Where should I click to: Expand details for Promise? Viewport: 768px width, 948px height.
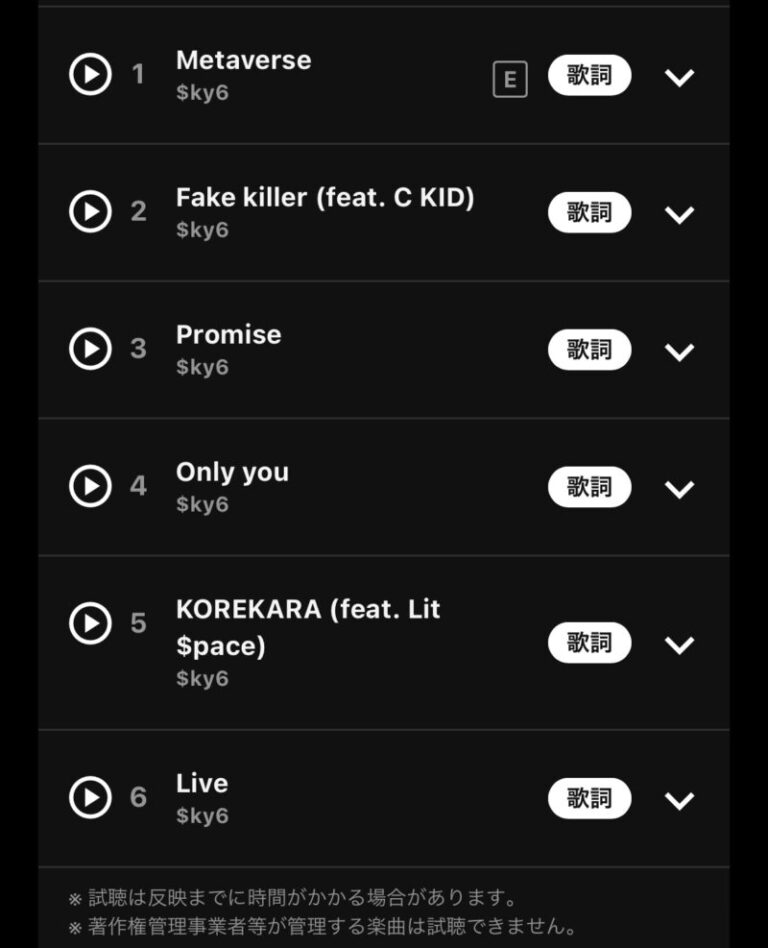click(680, 352)
